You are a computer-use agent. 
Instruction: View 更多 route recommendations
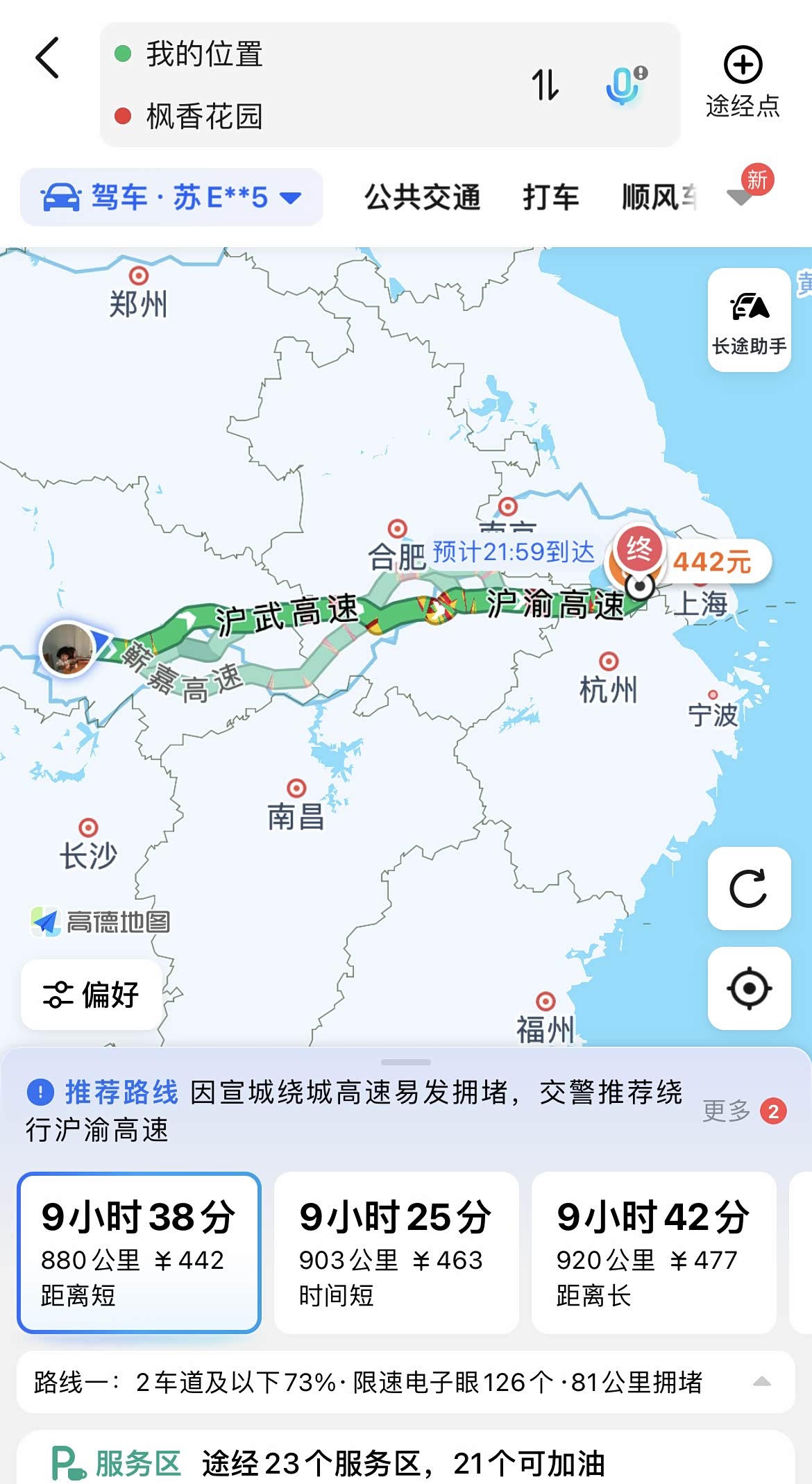pyautogui.click(x=743, y=1111)
